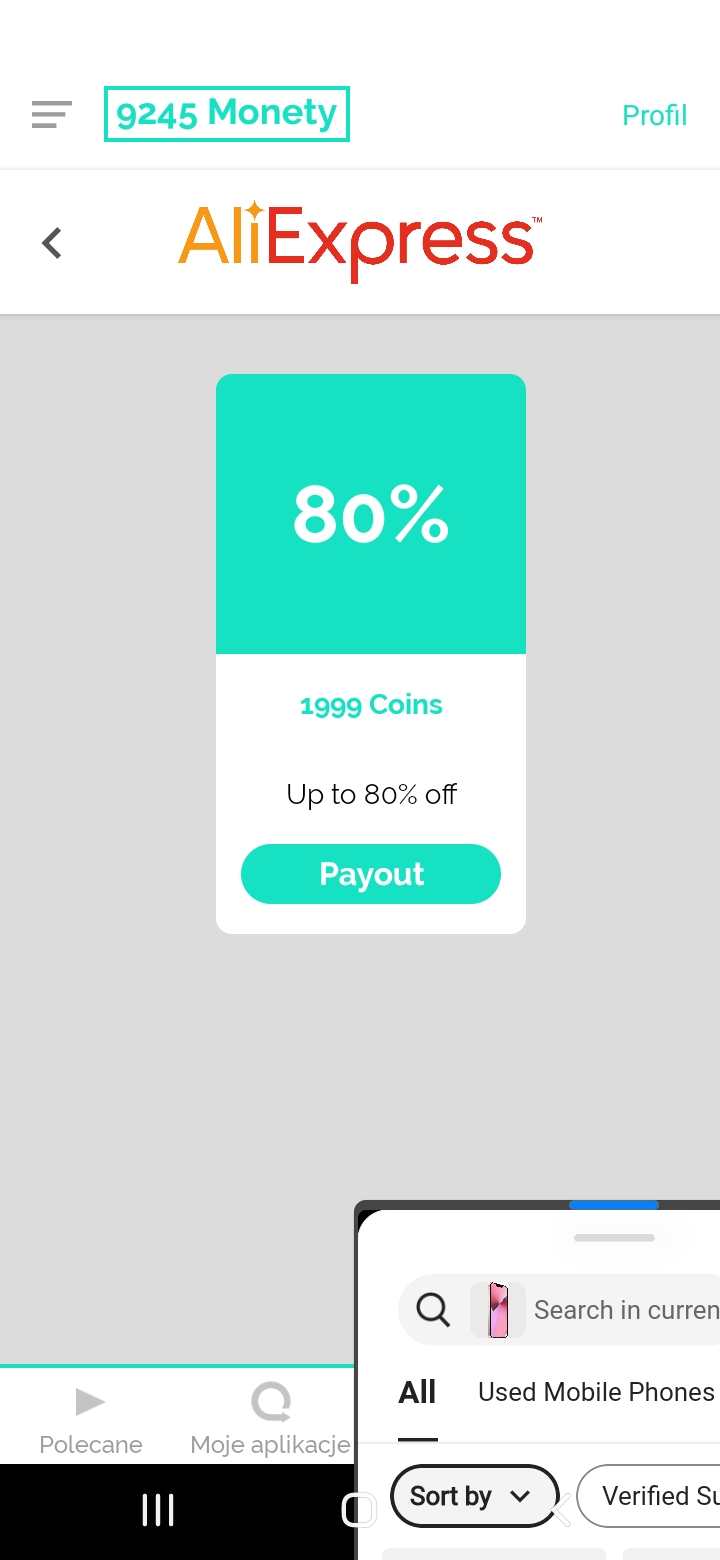Screen dimensions: 720x1560
Task: Select the All tab in popup
Action: click(417, 1392)
